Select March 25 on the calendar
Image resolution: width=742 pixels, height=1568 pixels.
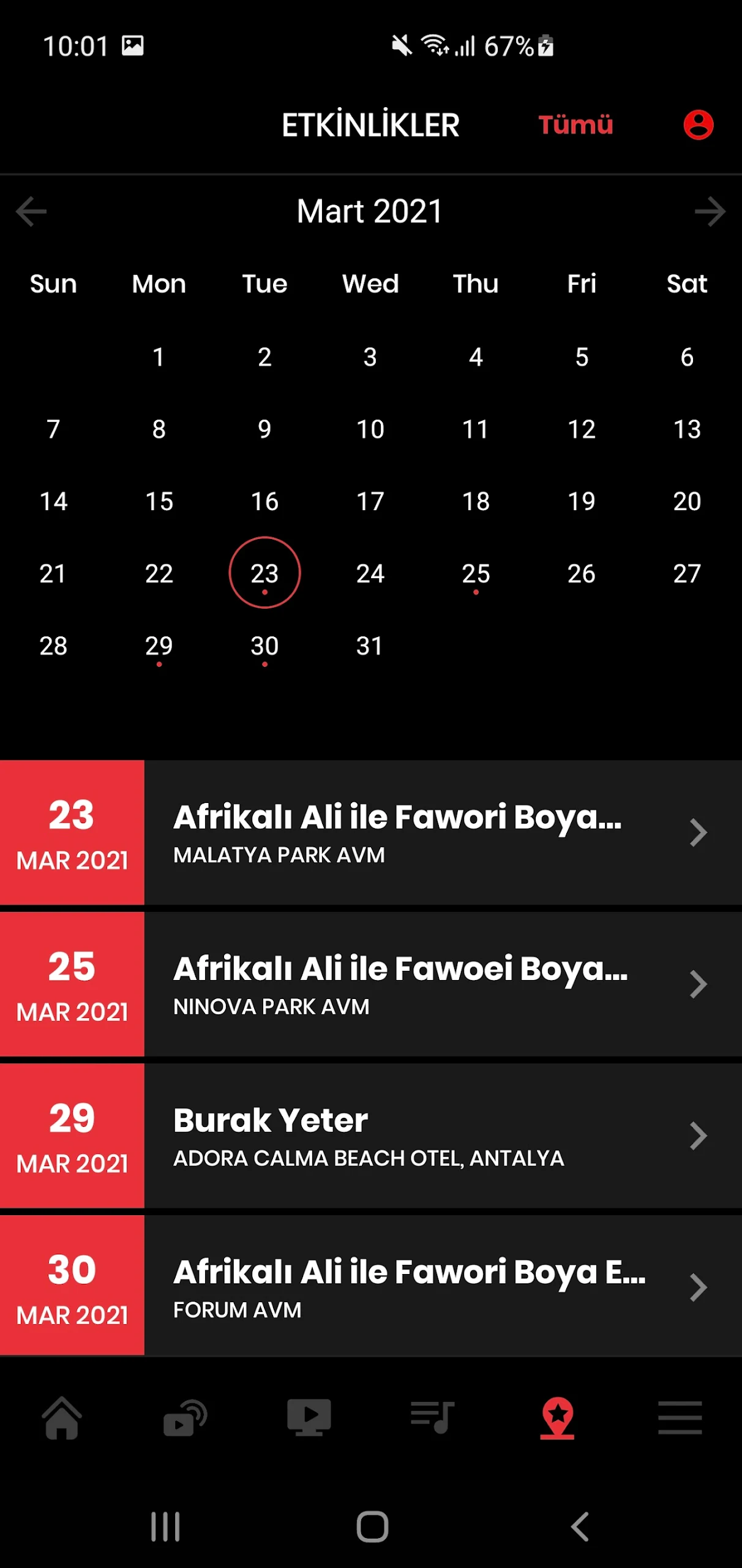[x=476, y=574]
